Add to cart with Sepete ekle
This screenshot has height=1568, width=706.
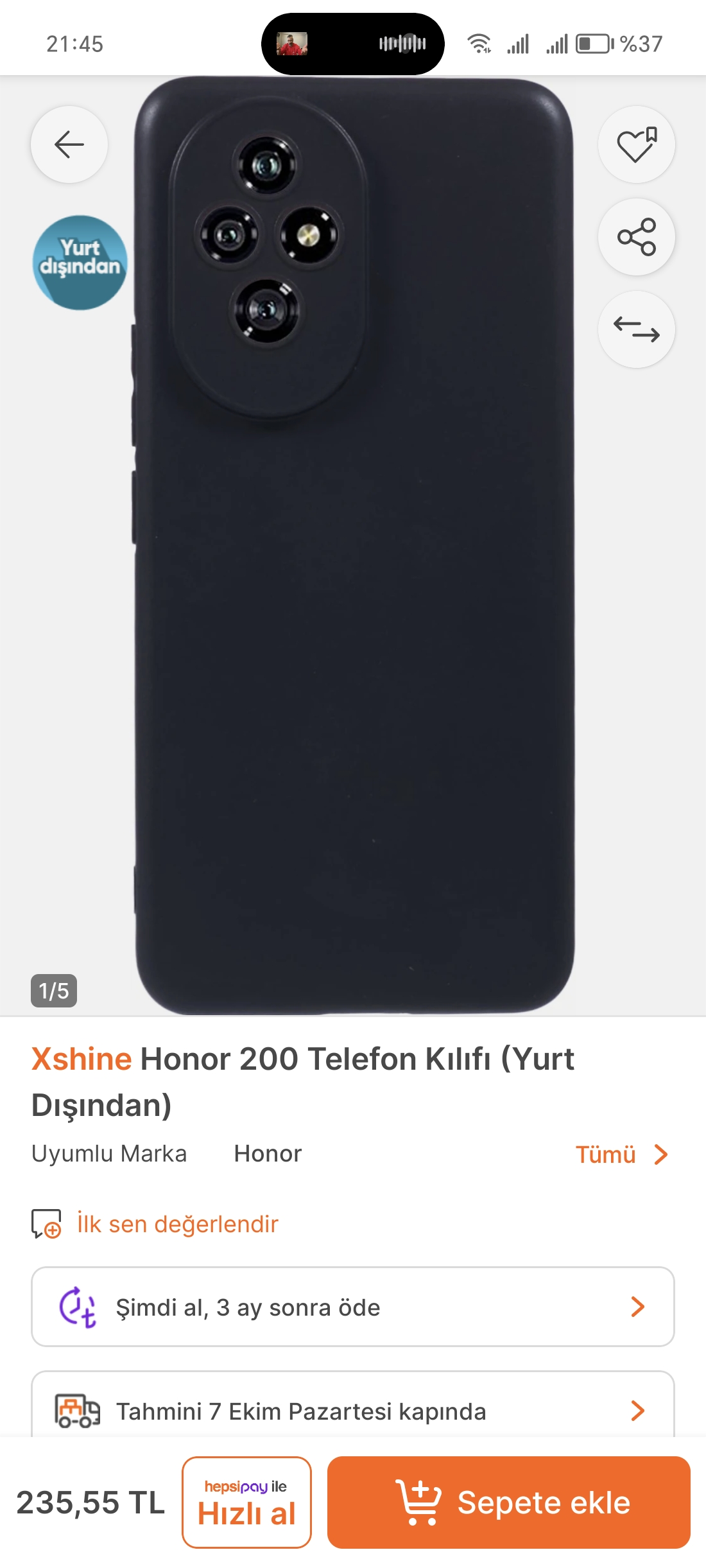[x=509, y=1503]
